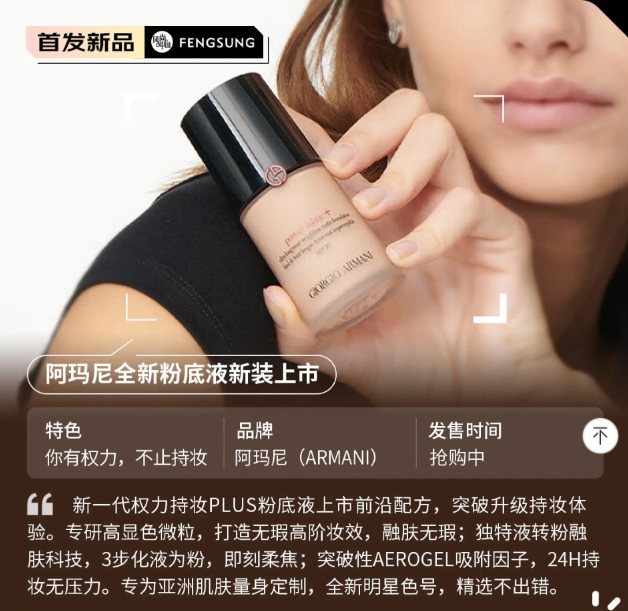Screen dimensions: 628x611
Task: Tap the back-to-top arrow button
Action: coord(600,436)
